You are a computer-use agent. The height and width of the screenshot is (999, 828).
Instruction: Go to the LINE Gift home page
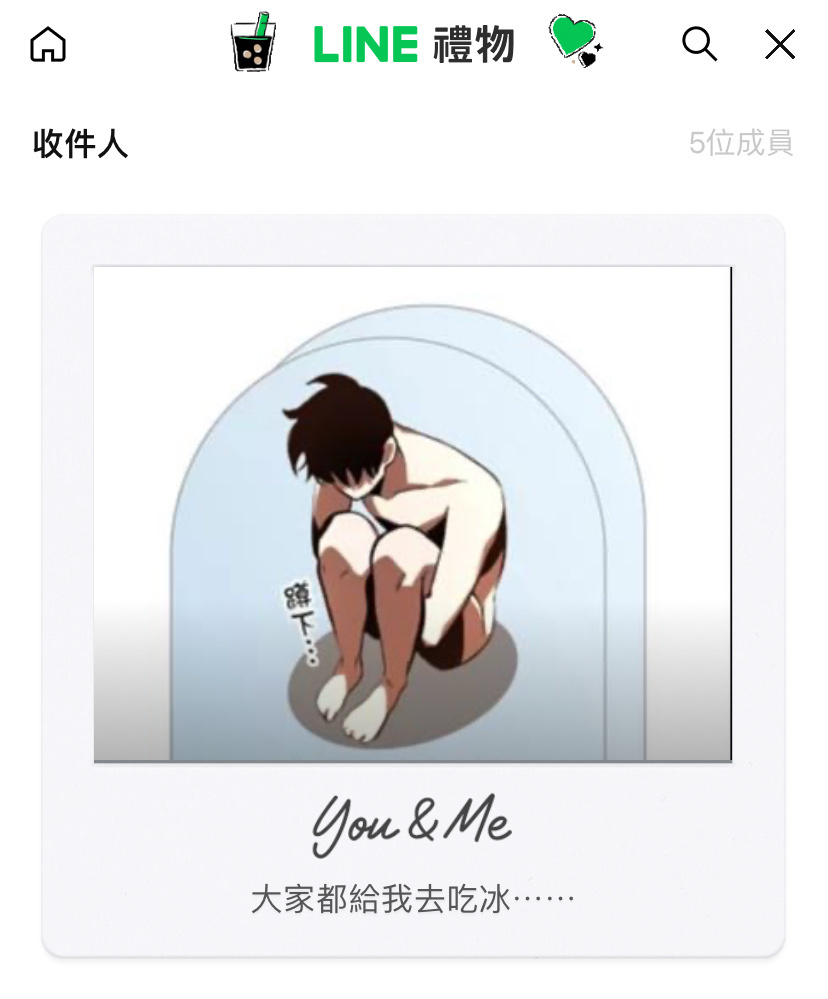(48, 44)
